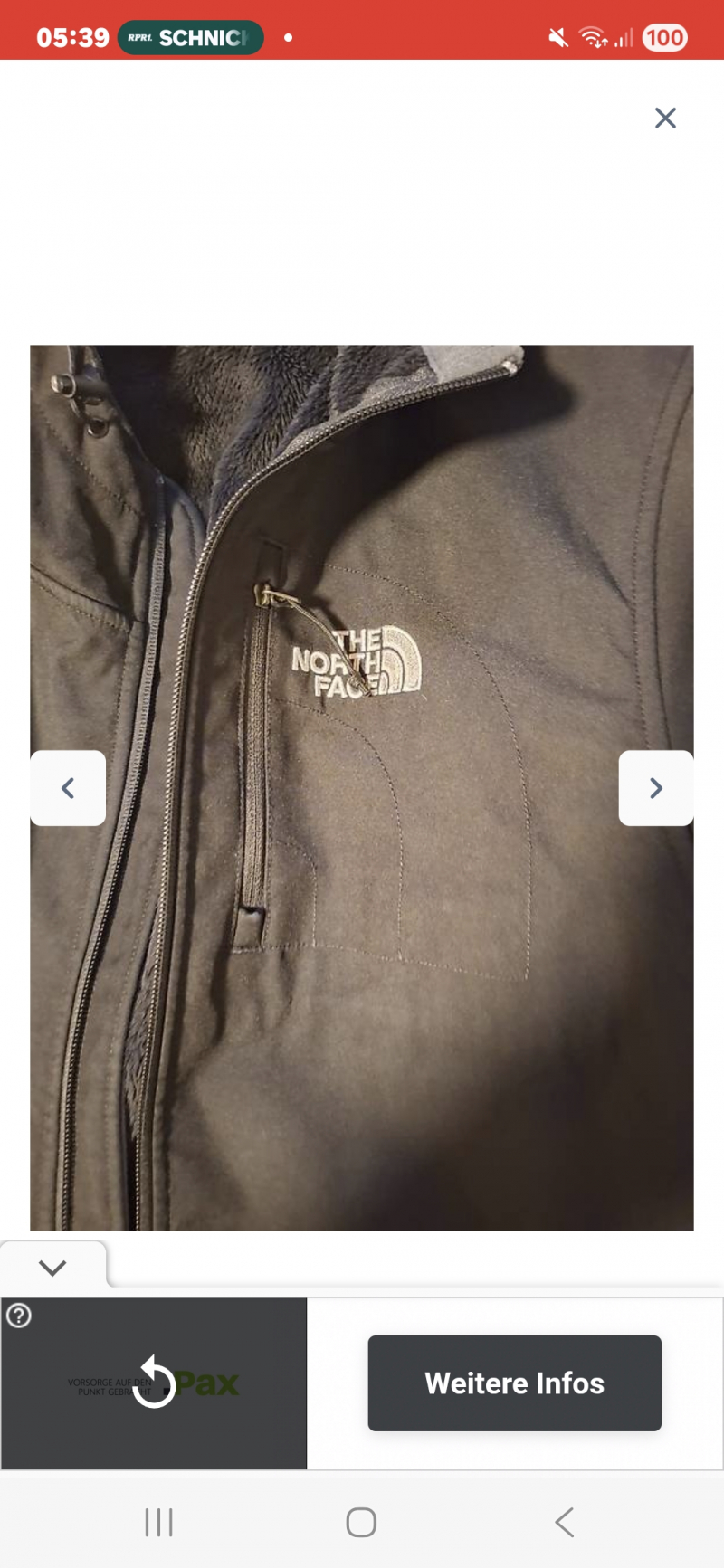Go back with system back button
The width and height of the screenshot is (724, 1568).
[564, 1522]
